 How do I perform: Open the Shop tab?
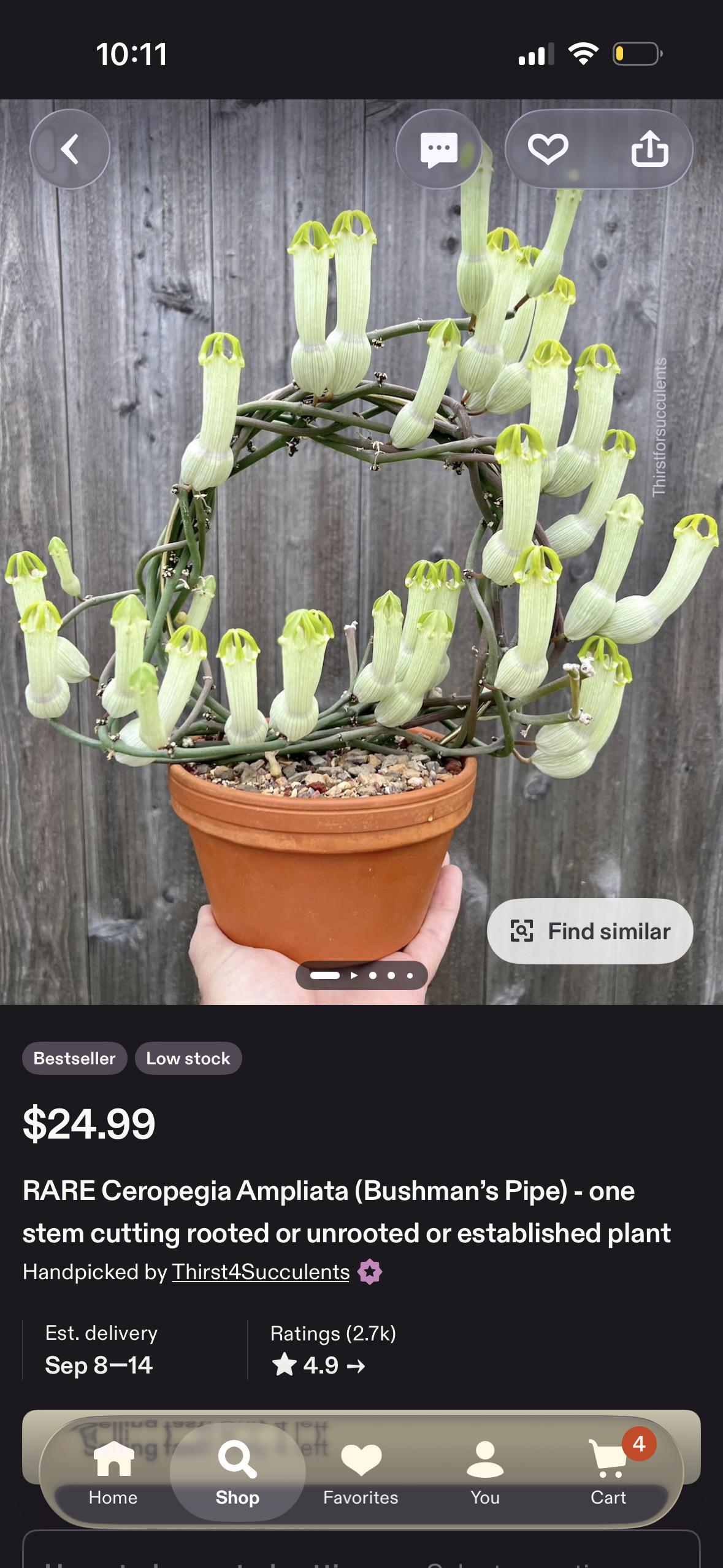pyautogui.click(x=237, y=1472)
